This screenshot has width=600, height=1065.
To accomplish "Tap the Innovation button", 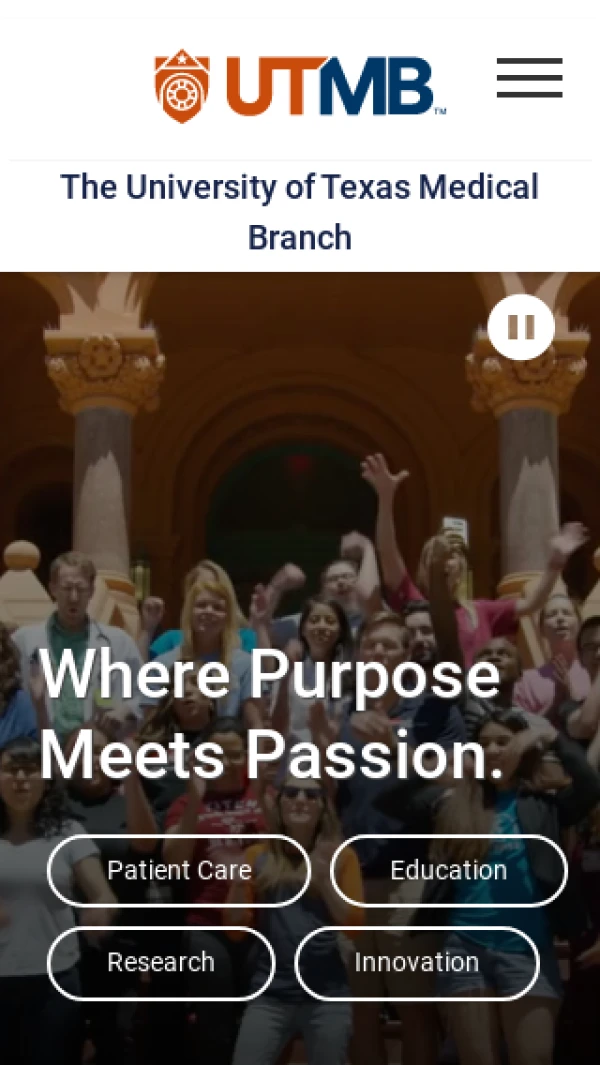I will pos(417,963).
